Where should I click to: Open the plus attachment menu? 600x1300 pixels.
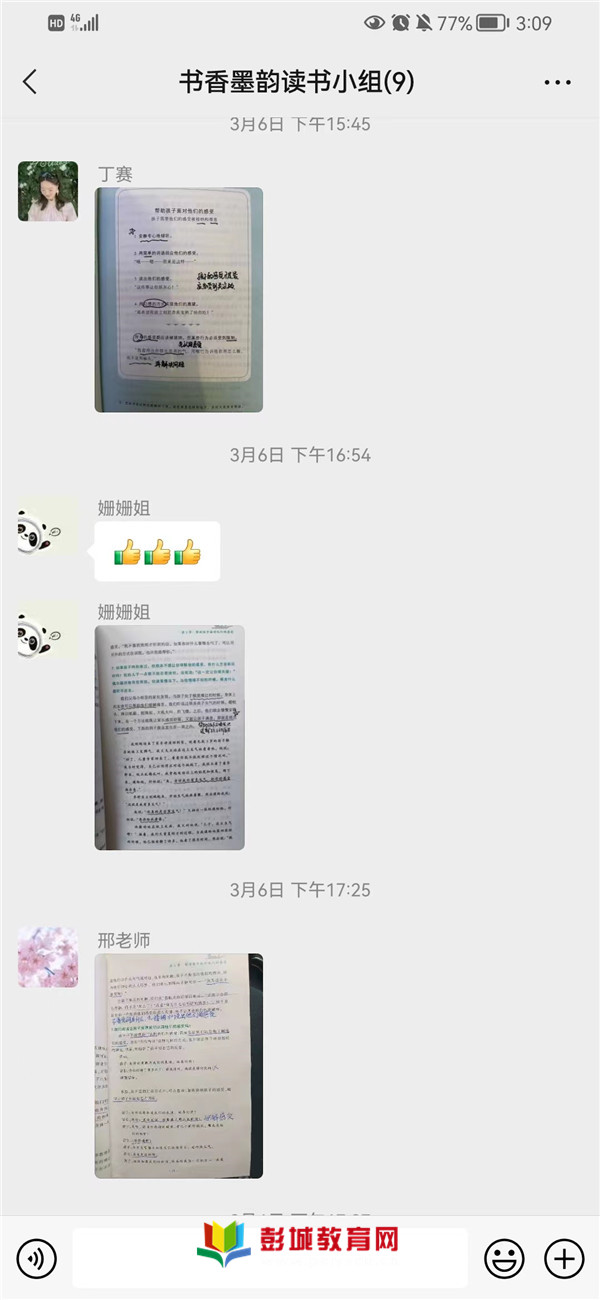(x=564, y=1258)
